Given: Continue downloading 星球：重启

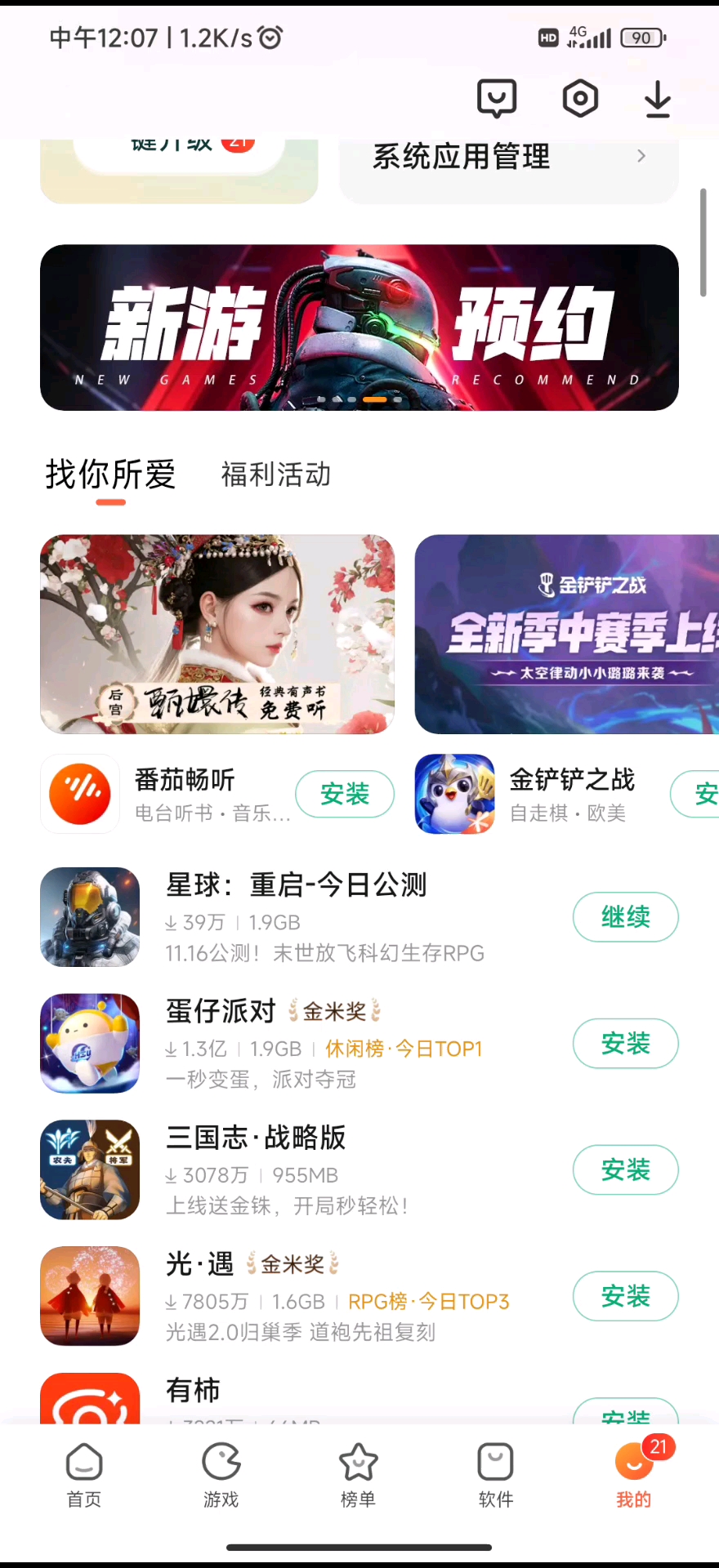Looking at the screenshot, I should (x=626, y=917).
